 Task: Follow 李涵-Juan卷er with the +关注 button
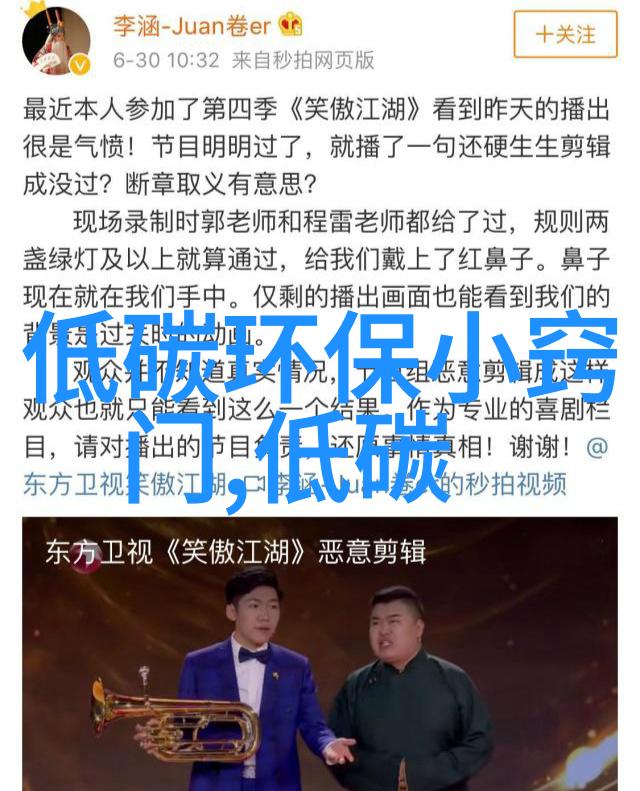point(566,35)
